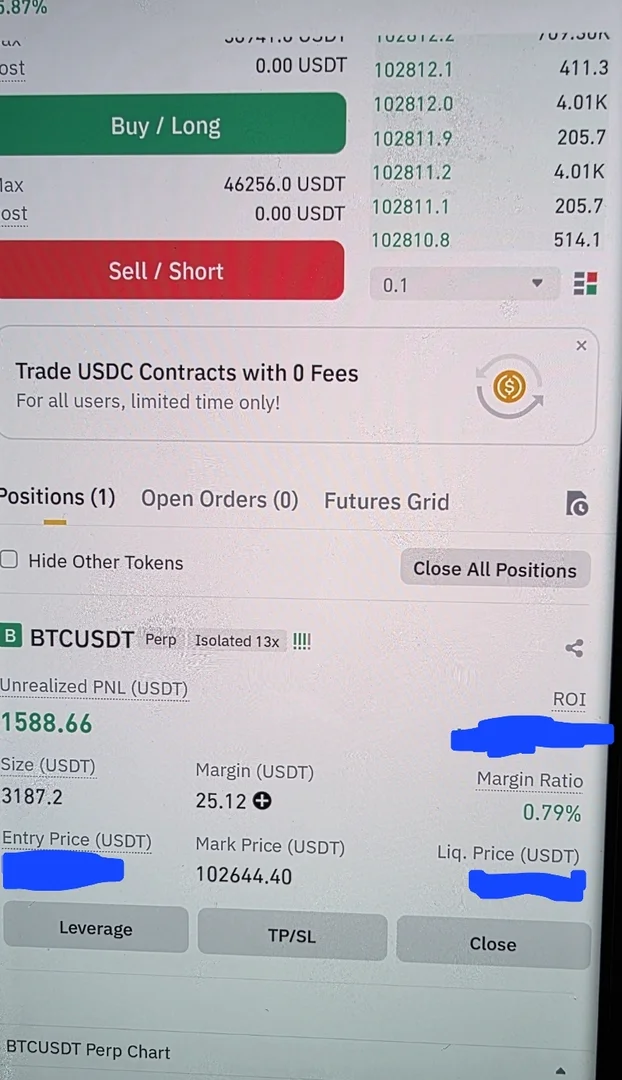Switch to the Open Orders tab

(219, 500)
